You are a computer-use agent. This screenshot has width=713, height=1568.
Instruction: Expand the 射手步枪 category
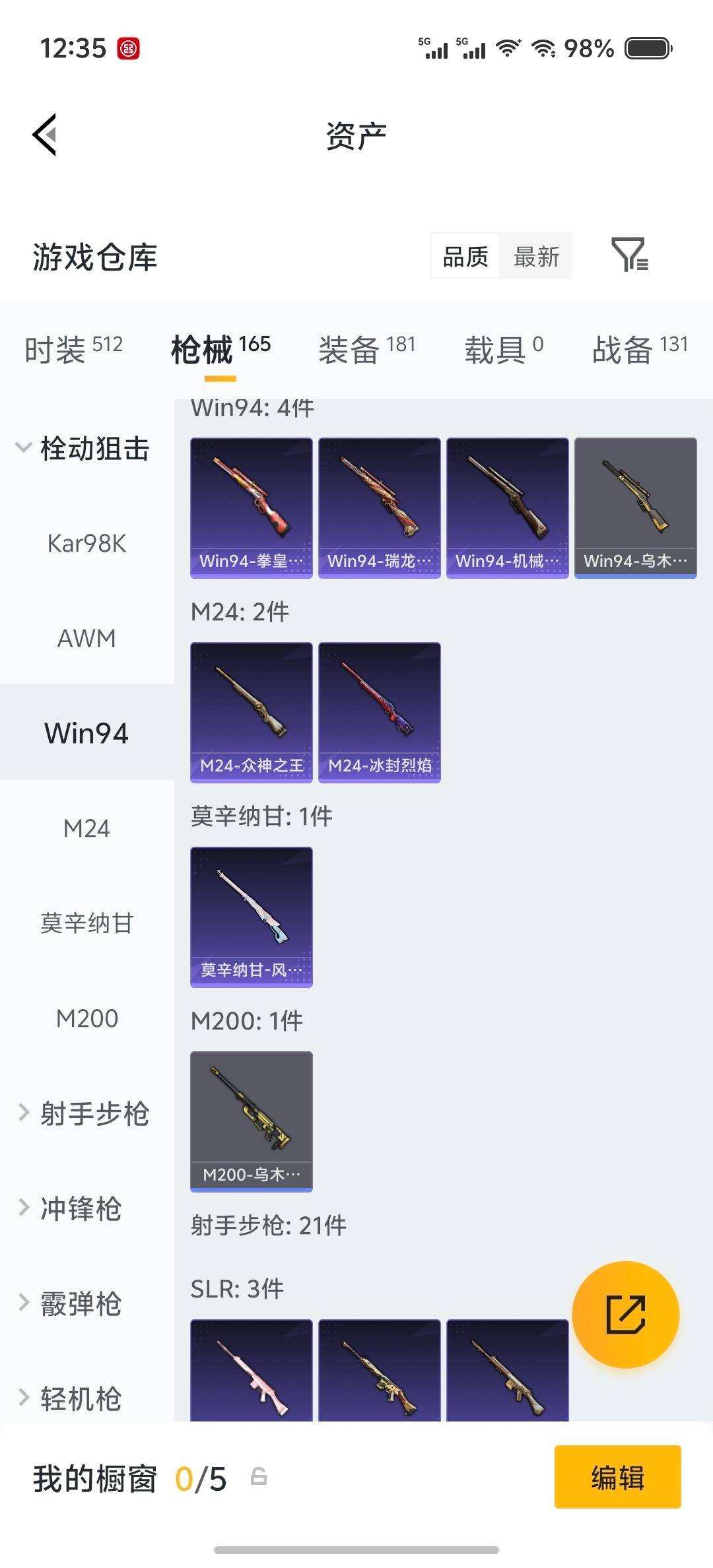point(86,1114)
